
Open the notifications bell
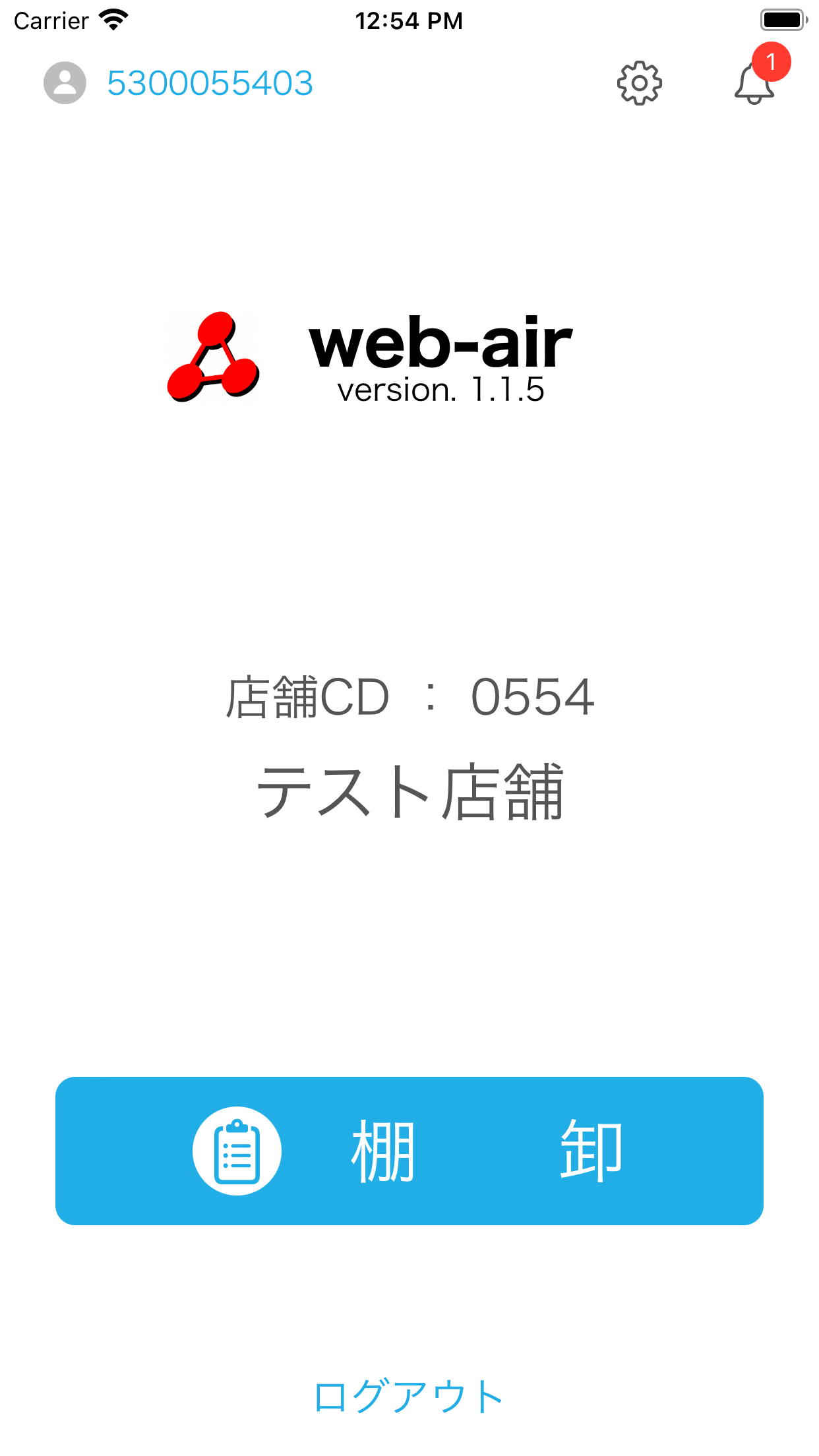click(755, 83)
